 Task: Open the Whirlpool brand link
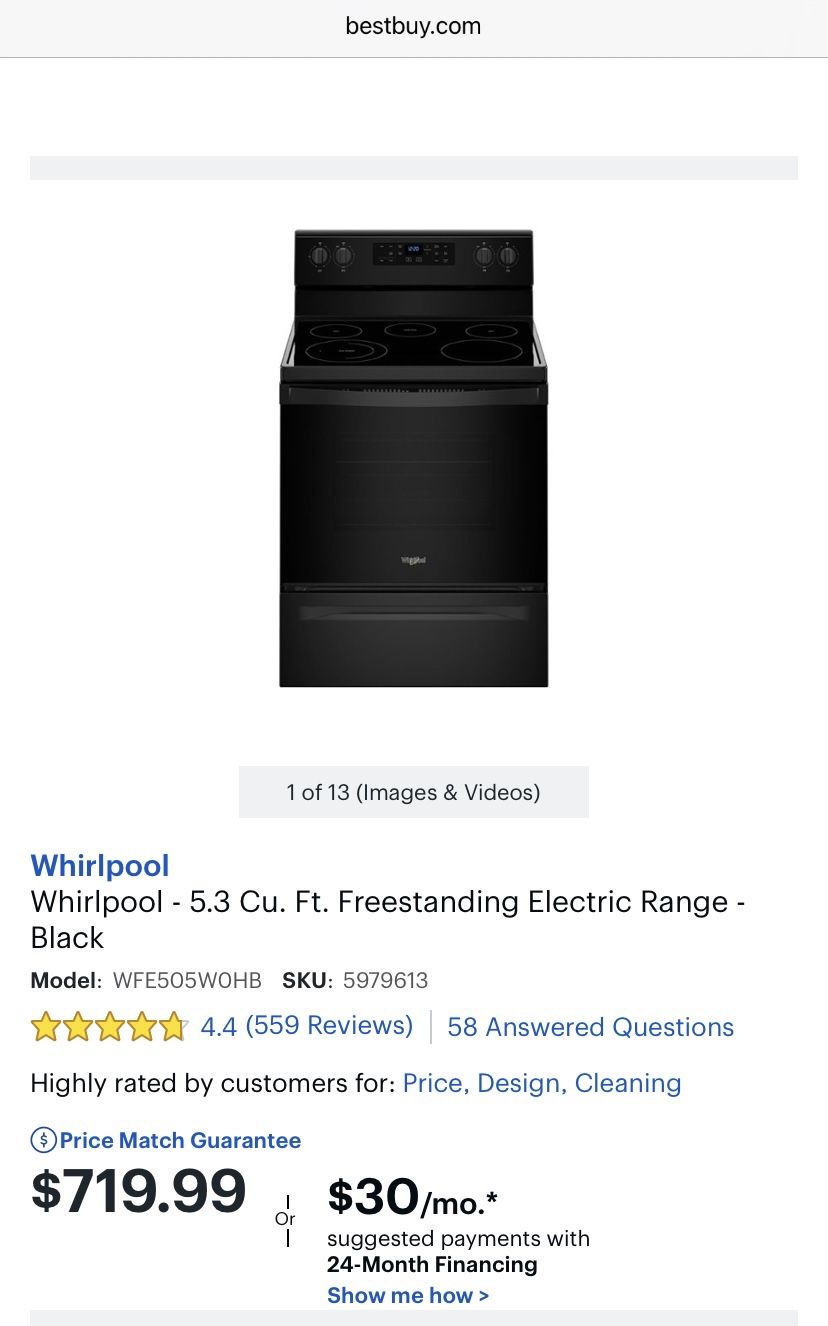click(99, 865)
